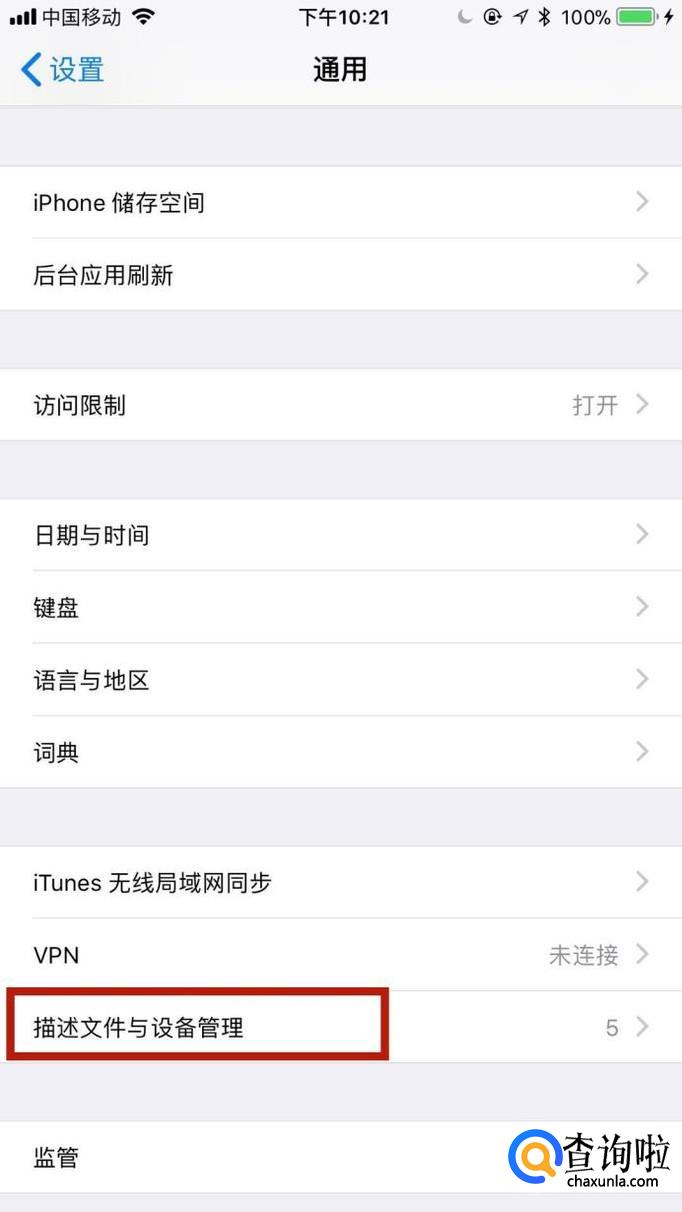
Task: Open 键盘 settings
Action: [340, 607]
